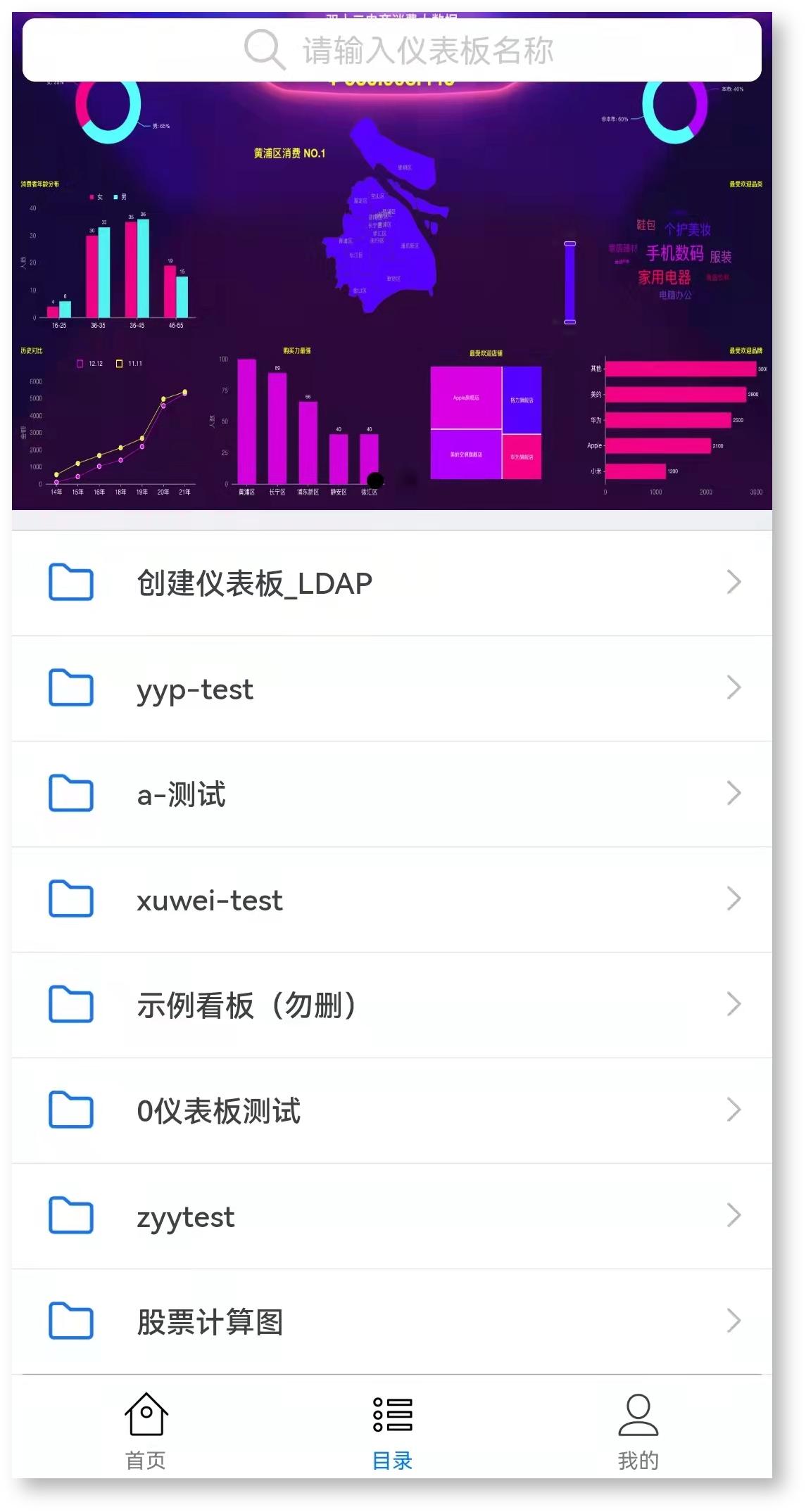This screenshot has height=1512, width=806.
Task: Expand xuwei-test using the right arrow
Action: (x=734, y=900)
